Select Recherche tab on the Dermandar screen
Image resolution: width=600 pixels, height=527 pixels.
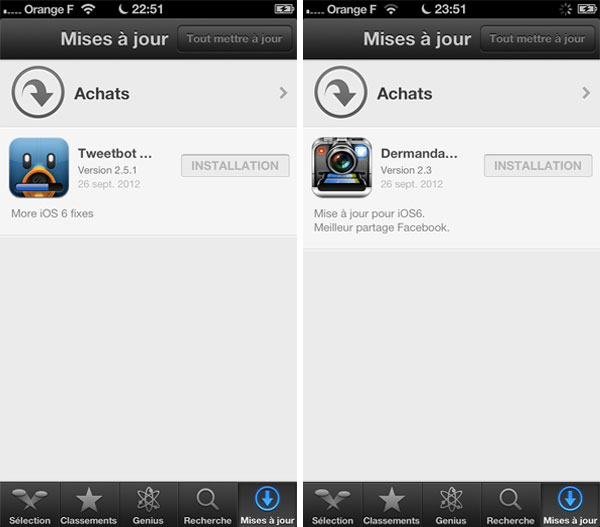click(x=510, y=505)
